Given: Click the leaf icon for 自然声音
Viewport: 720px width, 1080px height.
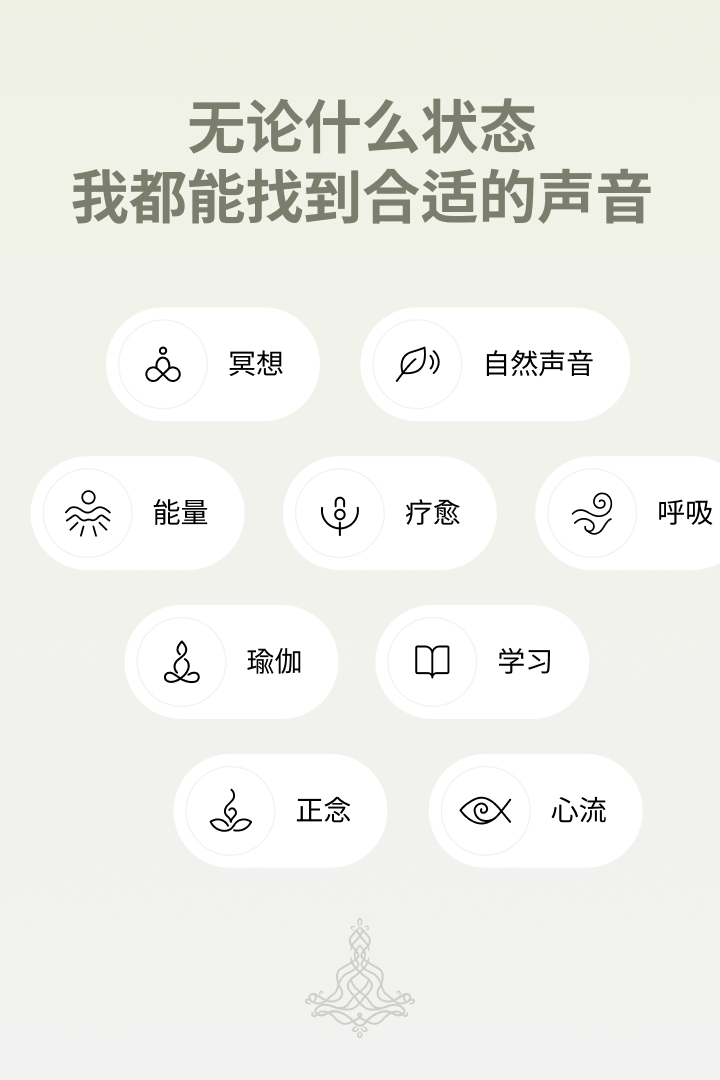Looking at the screenshot, I should coord(415,364).
